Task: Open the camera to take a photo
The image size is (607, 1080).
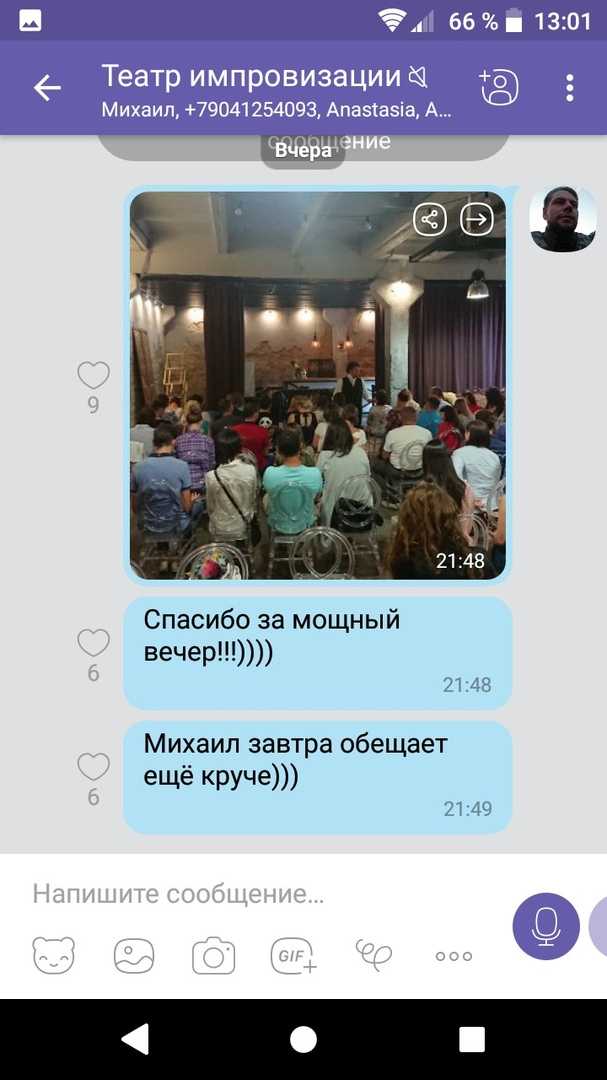Action: pyautogui.click(x=214, y=956)
